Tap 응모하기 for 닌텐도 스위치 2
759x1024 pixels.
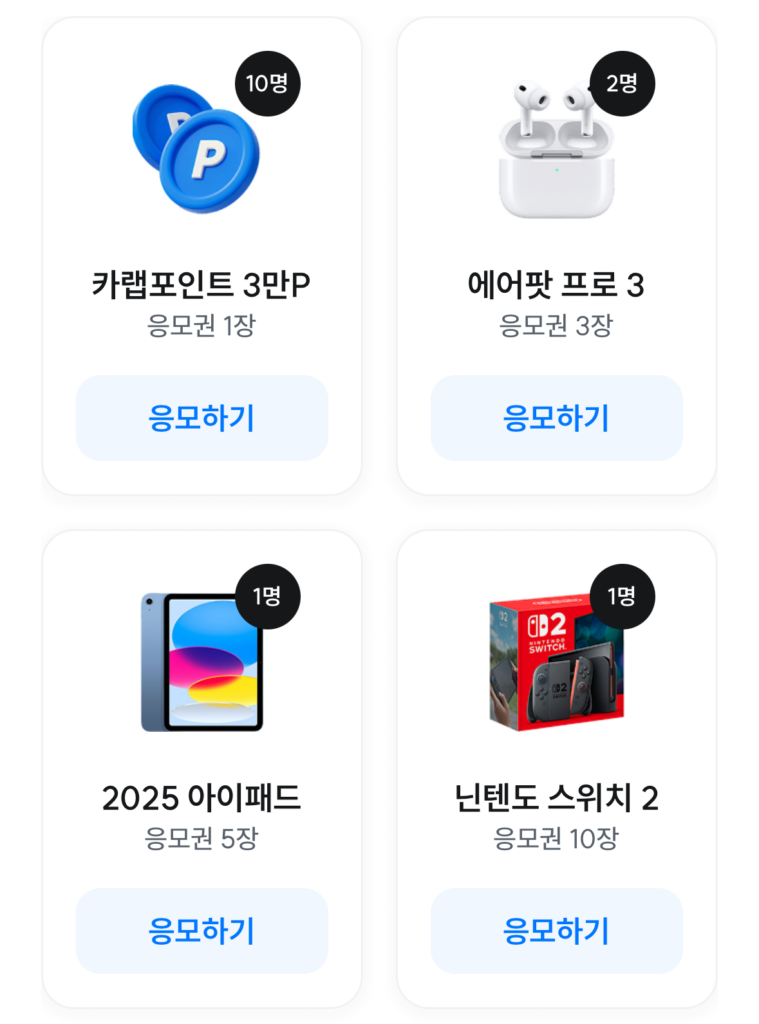pos(556,930)
